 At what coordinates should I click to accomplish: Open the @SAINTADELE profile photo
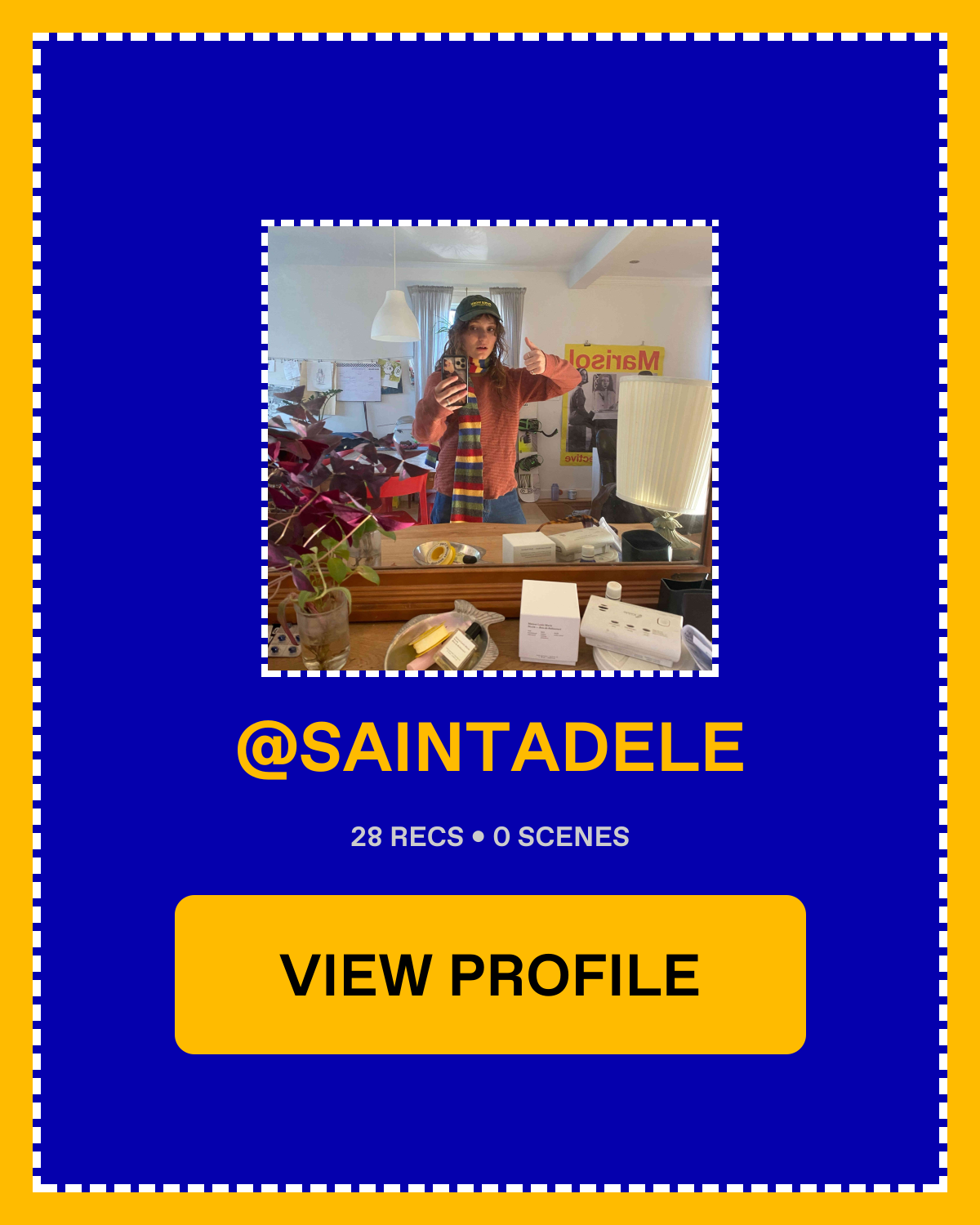pos(490,448)
